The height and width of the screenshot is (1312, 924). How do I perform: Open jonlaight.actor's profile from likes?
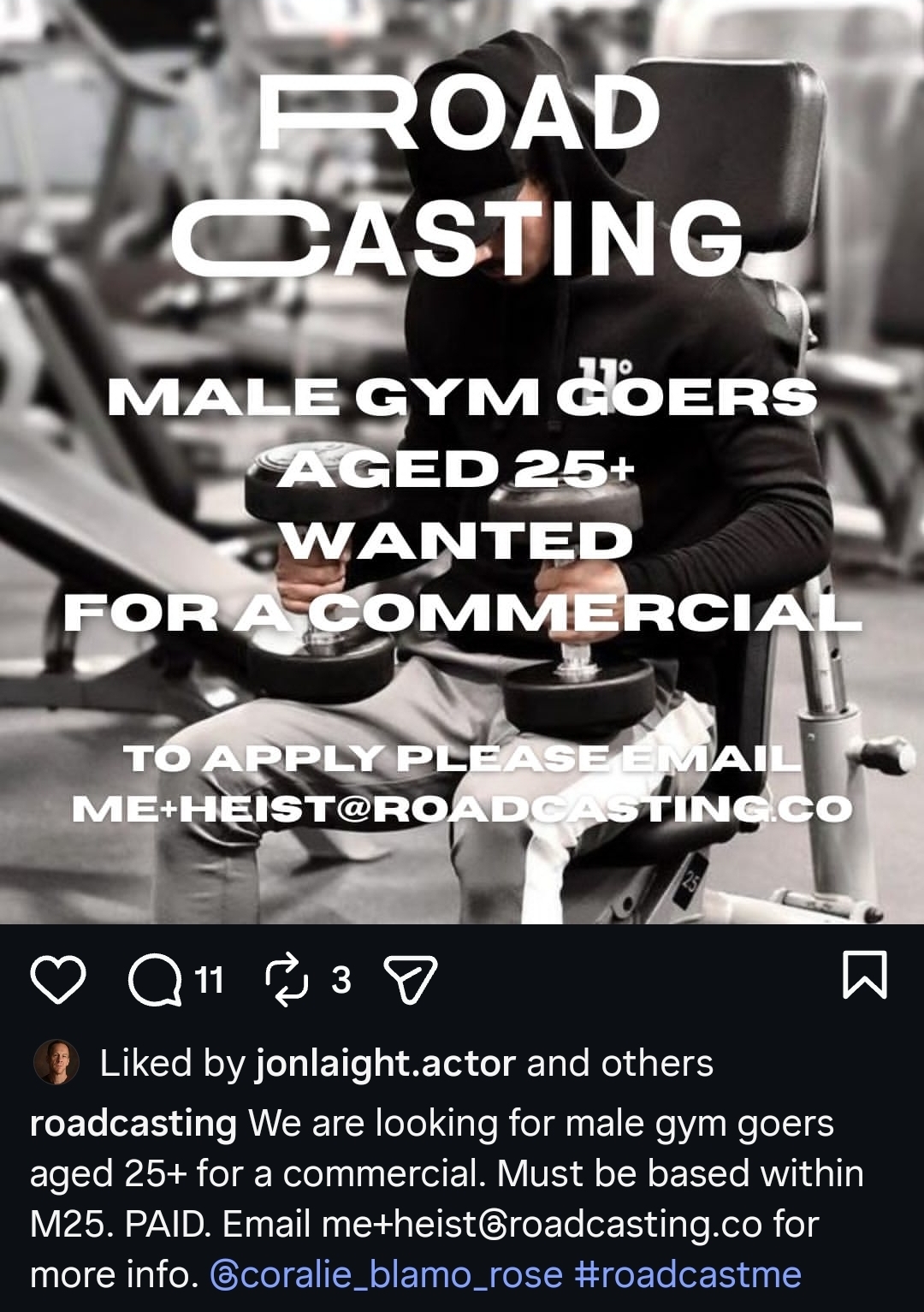(385, 1064)
